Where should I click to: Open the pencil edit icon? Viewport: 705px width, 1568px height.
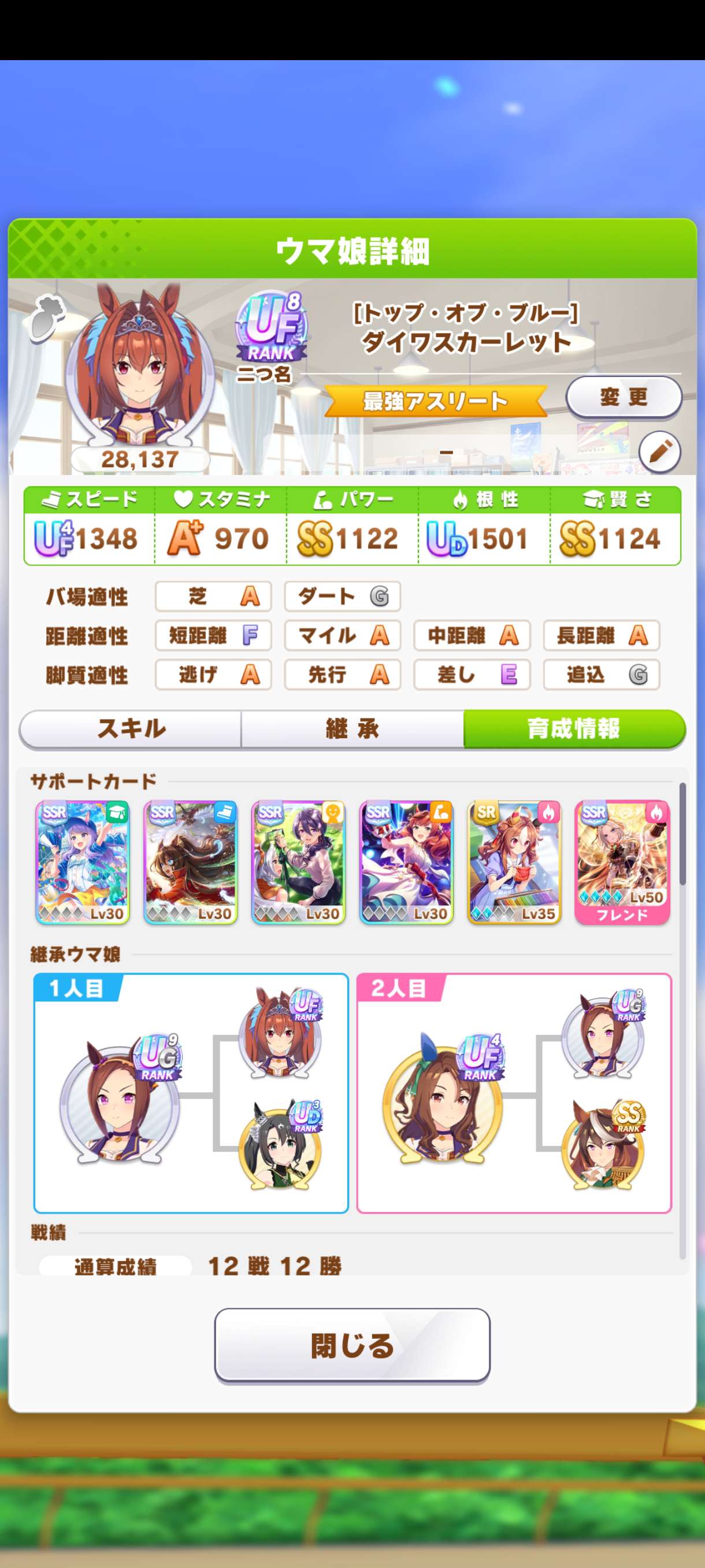coord(659,452)
